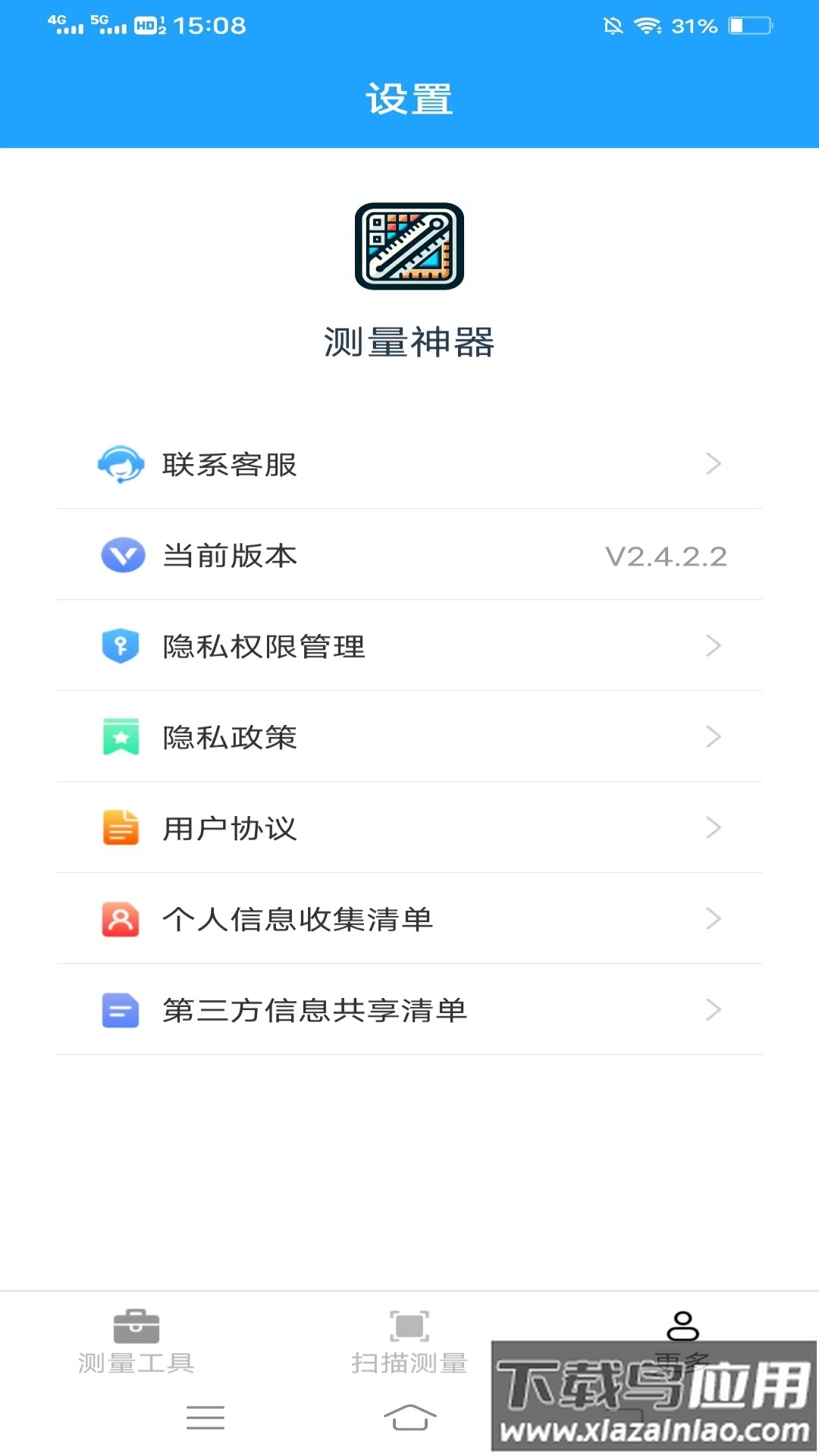Switch to the 测量工具 tab
This screenshot has width=819, height=1456.
pyautogui.click(x=135, y=1342)
